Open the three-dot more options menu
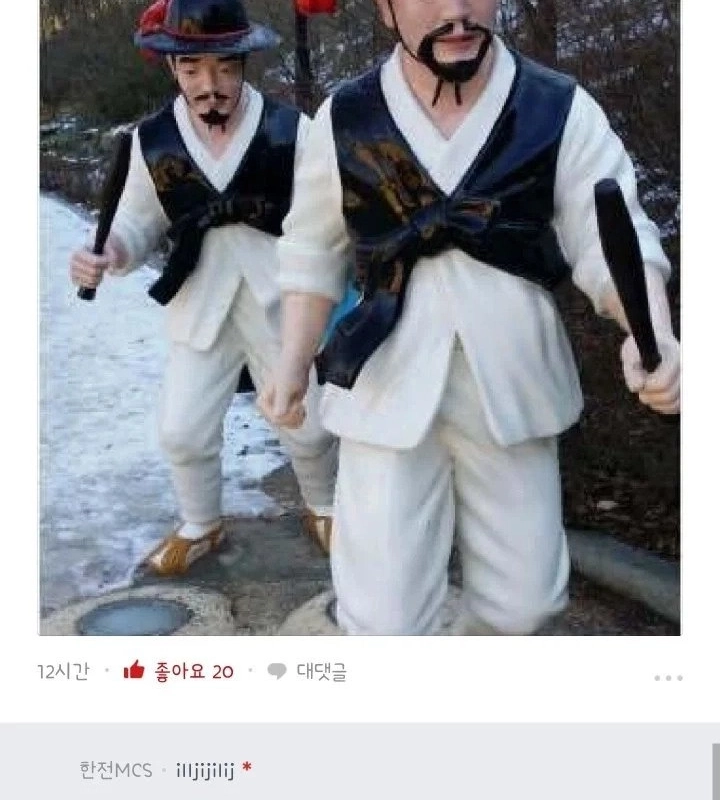Image resolution: width=720 pixels, height=800 pixels. point(668,677)
